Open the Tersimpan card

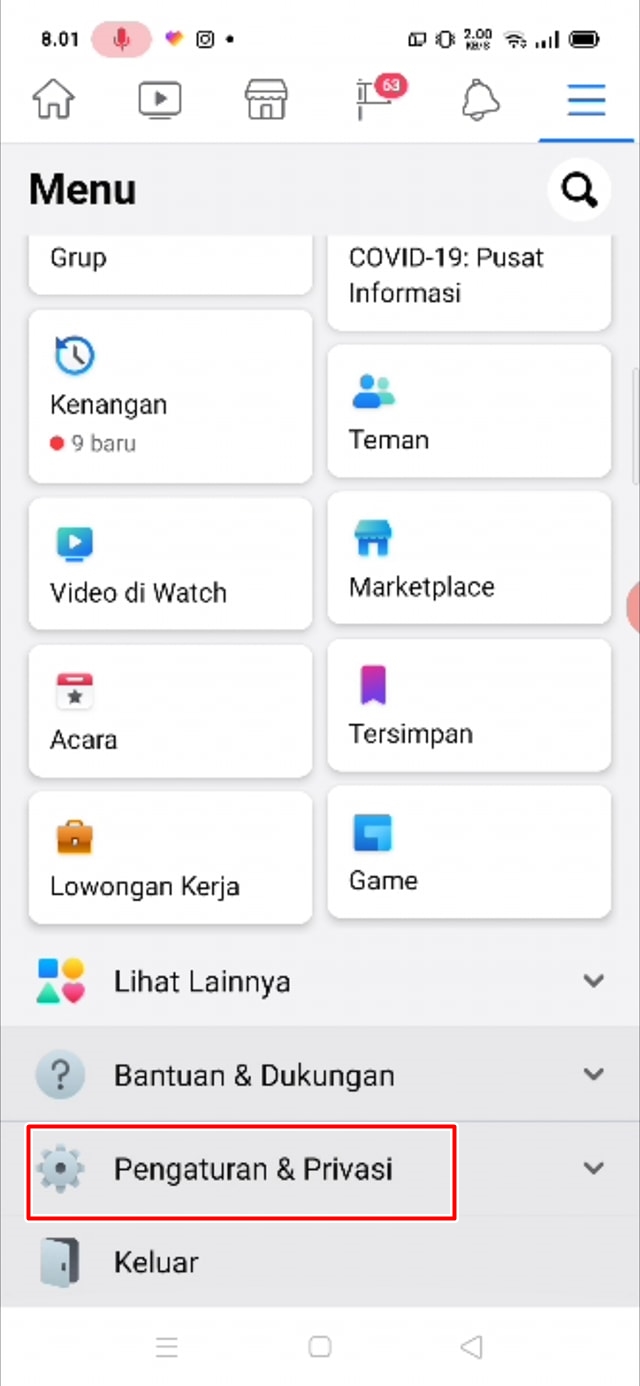coord(469,705)
